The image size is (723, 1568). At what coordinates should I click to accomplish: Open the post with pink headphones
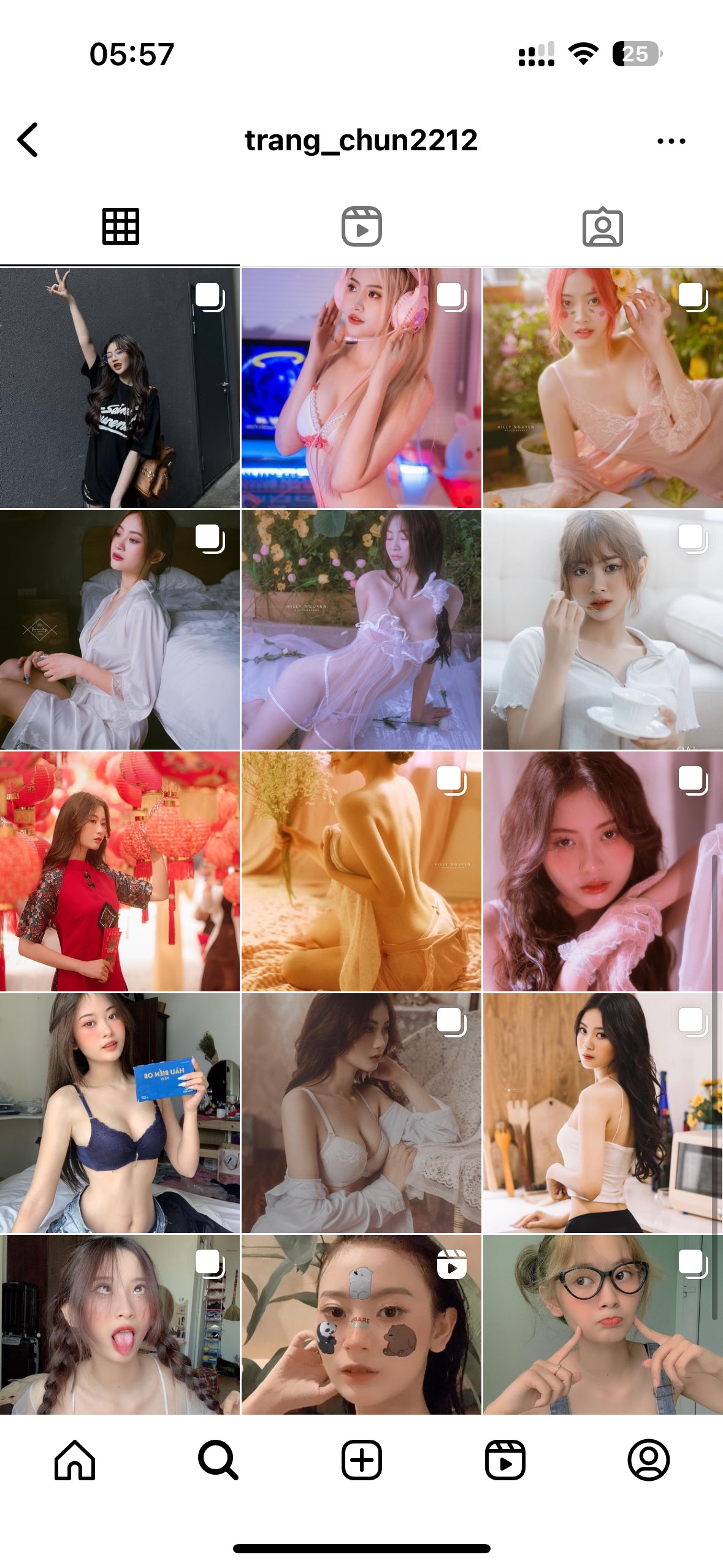point(361,388)
